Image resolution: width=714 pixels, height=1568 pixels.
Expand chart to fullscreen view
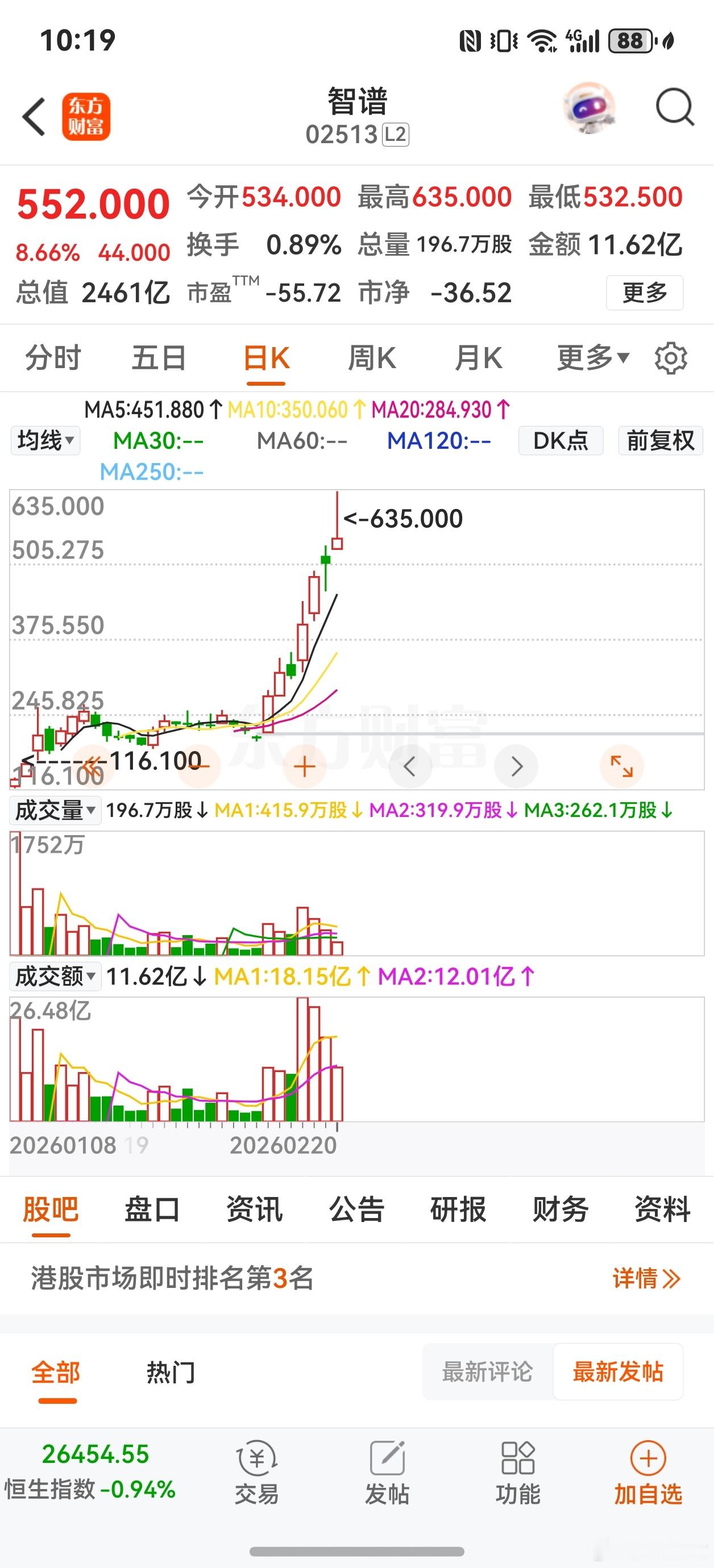click(x=622, y=766)
